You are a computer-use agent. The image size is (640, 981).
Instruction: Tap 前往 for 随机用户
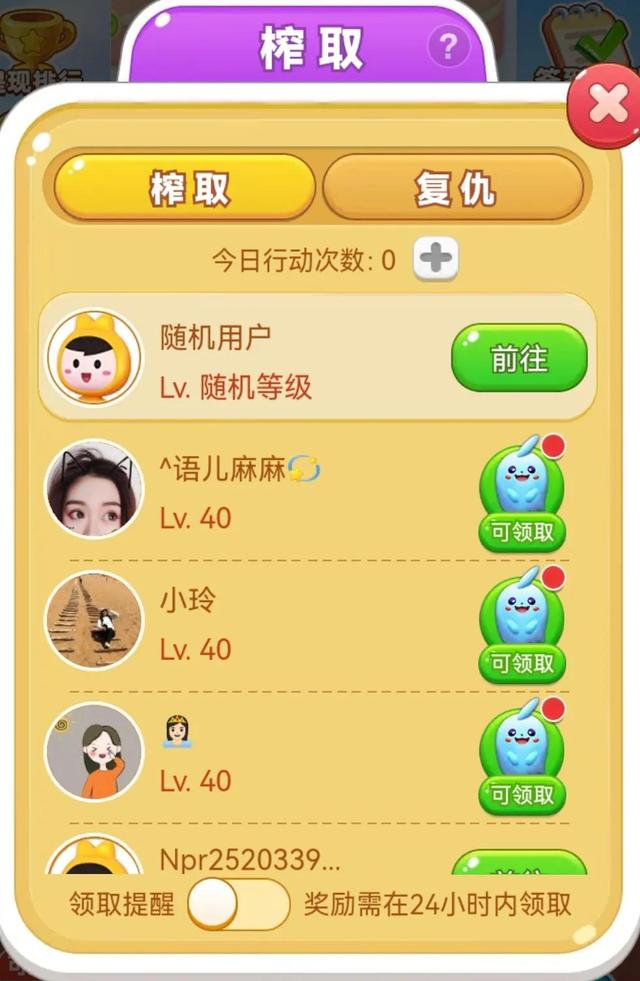coord(518,358)
